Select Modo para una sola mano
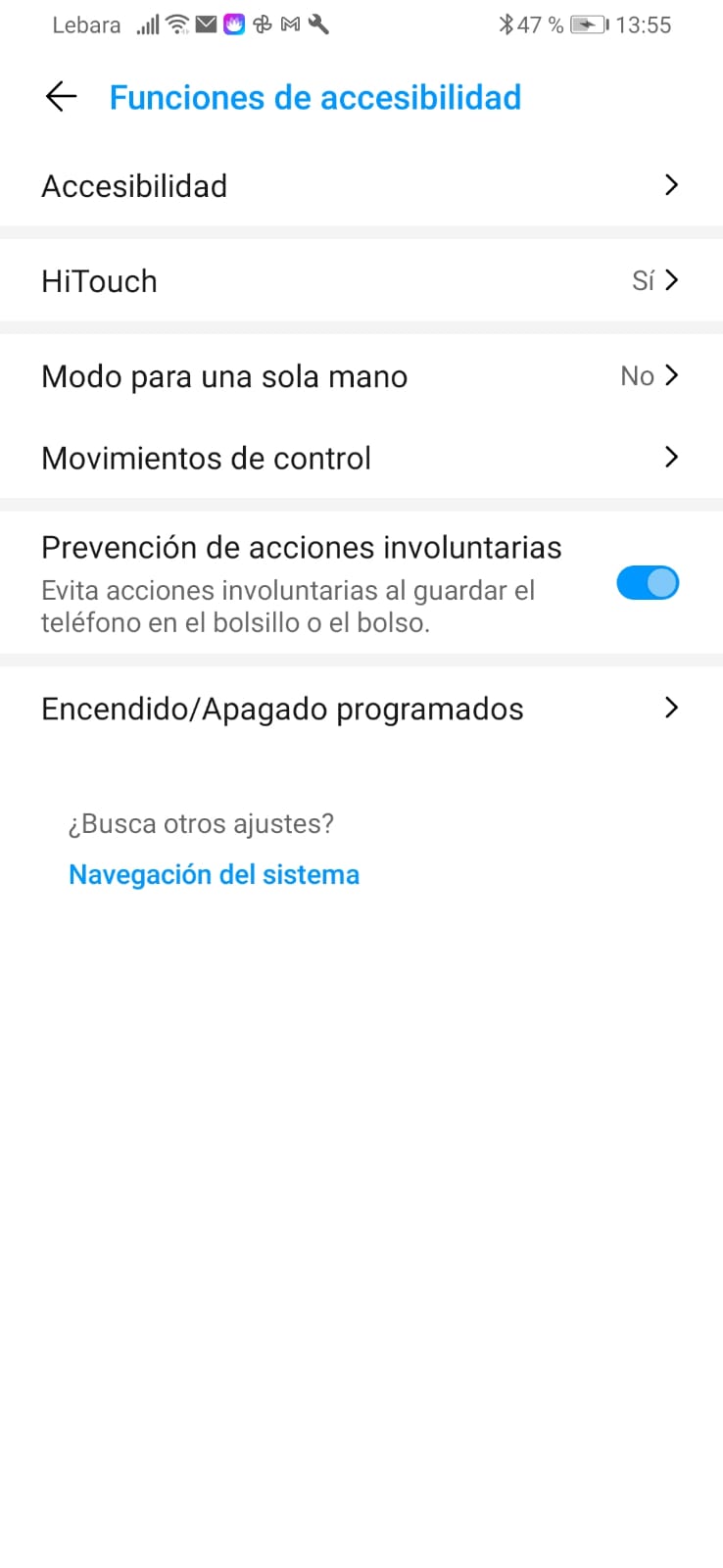Viewport: 723px width, 1568px height. 361,376
